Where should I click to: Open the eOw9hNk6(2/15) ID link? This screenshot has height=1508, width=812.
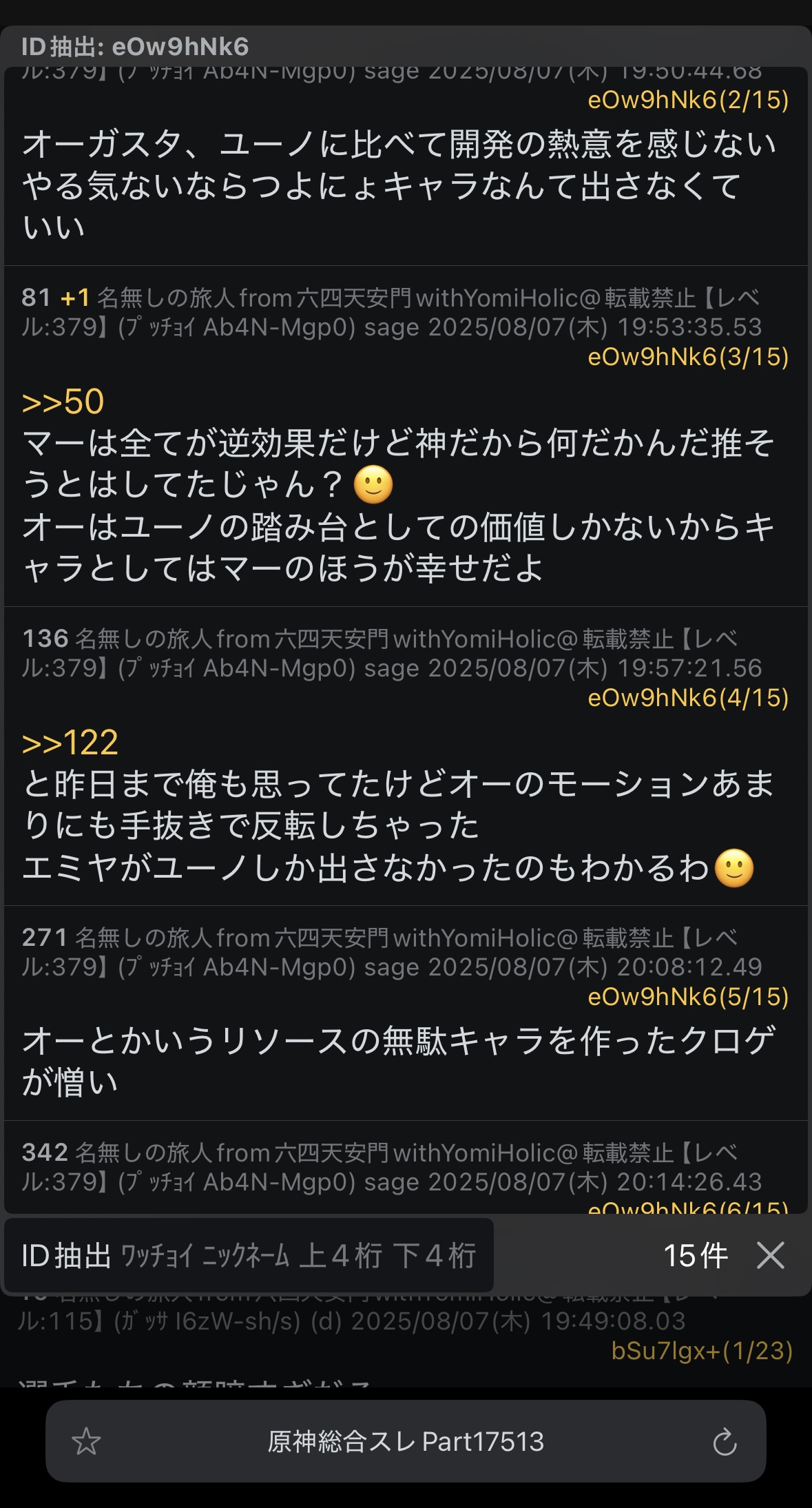(x=687, y=101)
